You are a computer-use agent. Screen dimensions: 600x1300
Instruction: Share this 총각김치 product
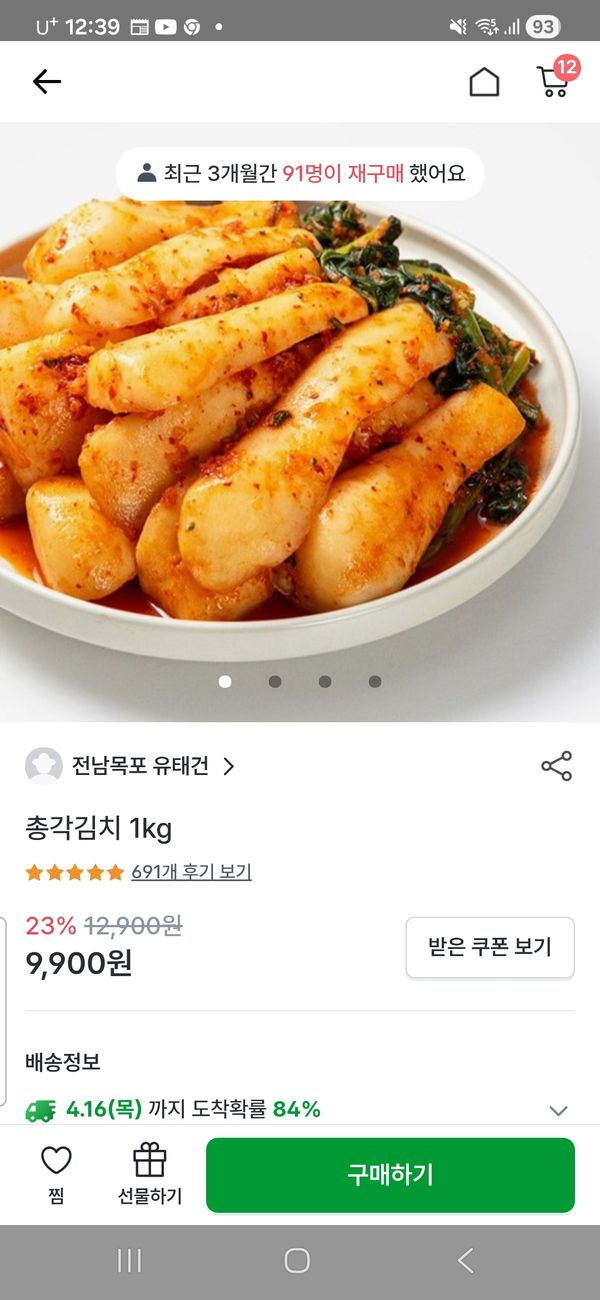pyautogui.click(x=556, y=766)
